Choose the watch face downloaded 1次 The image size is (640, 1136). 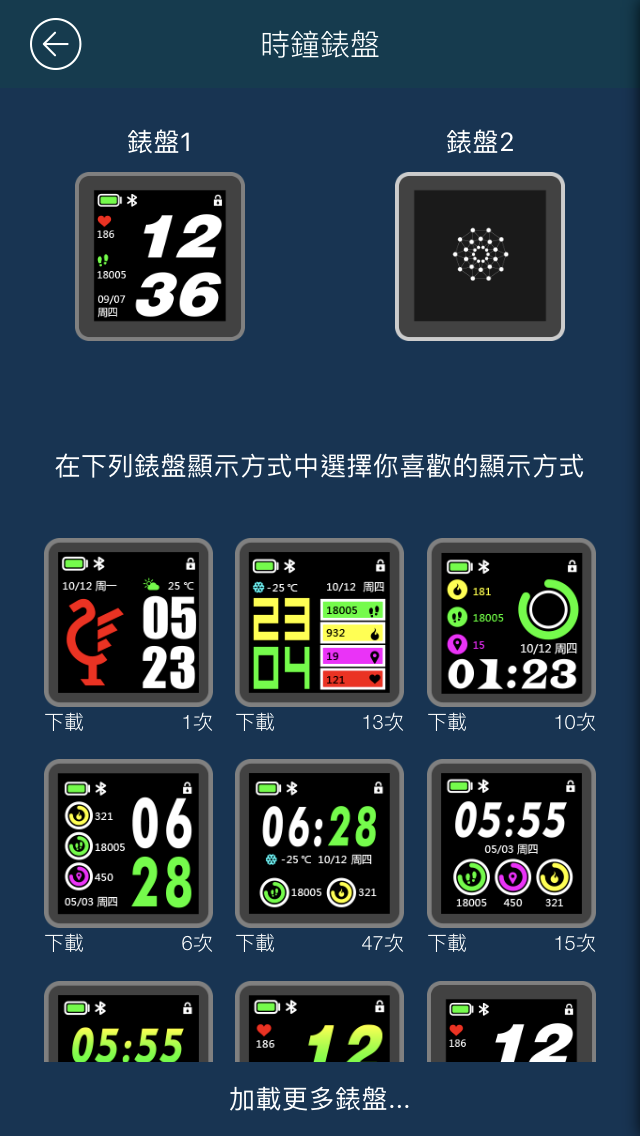[x=128, y=622]
